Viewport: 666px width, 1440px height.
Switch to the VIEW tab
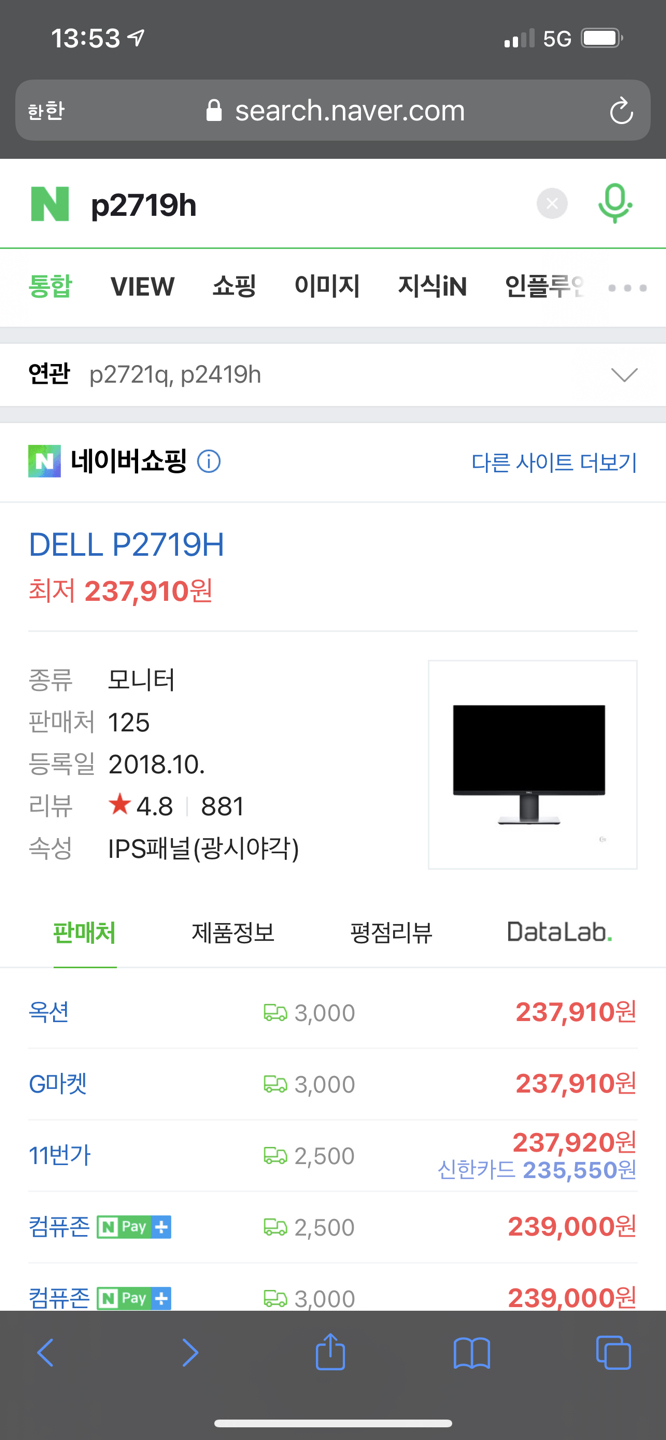142,287
